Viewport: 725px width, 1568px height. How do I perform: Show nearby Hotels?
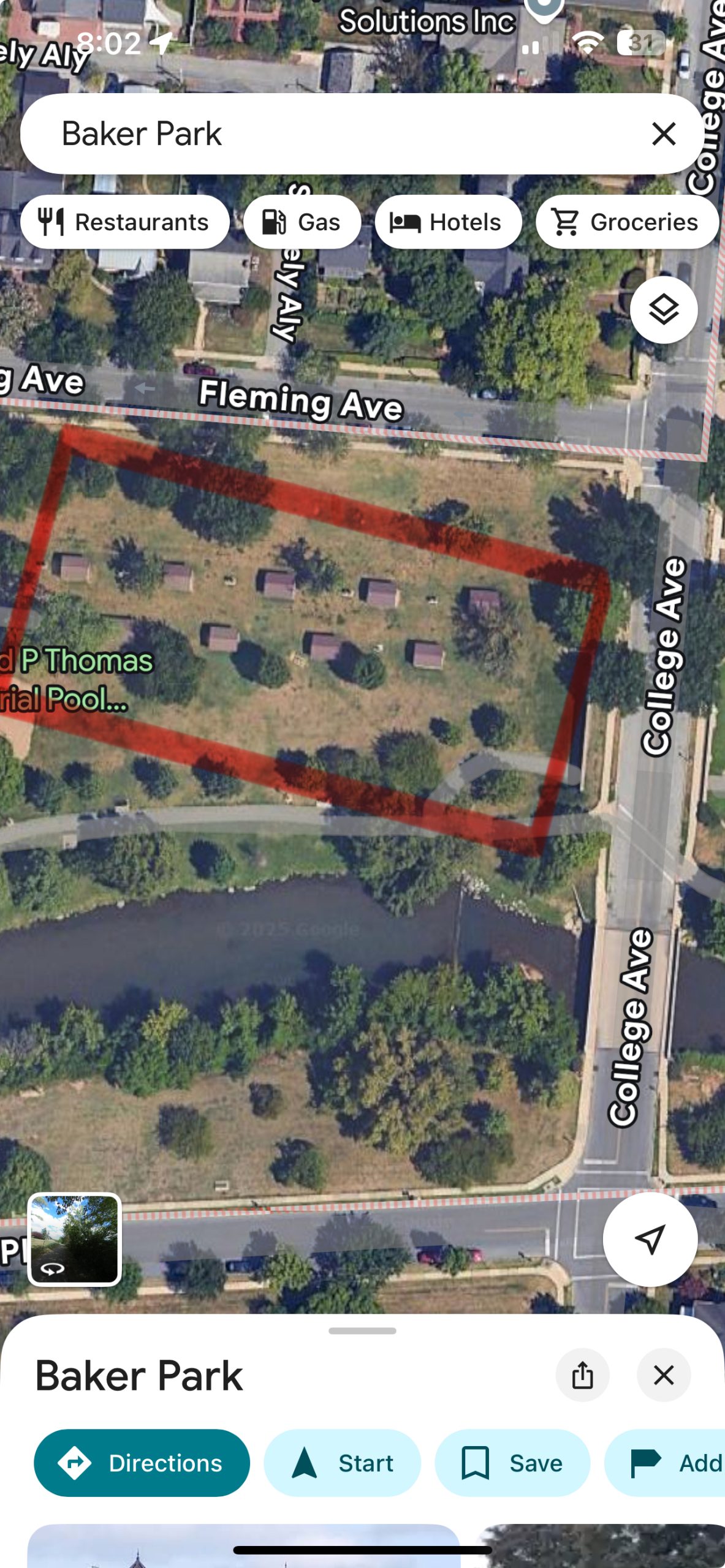[x=448, y=222]
